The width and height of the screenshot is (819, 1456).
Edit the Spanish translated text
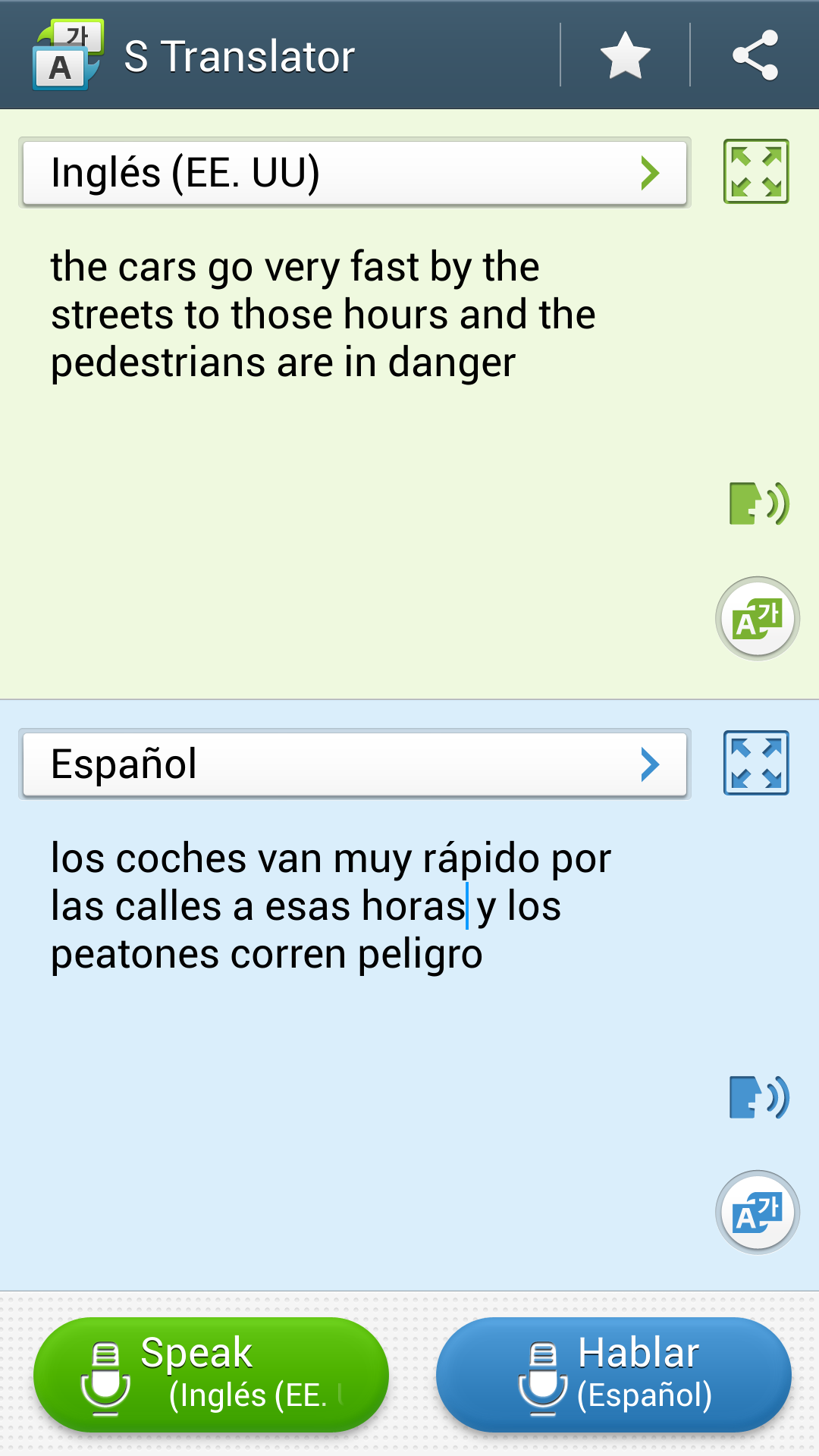[331, 906]
